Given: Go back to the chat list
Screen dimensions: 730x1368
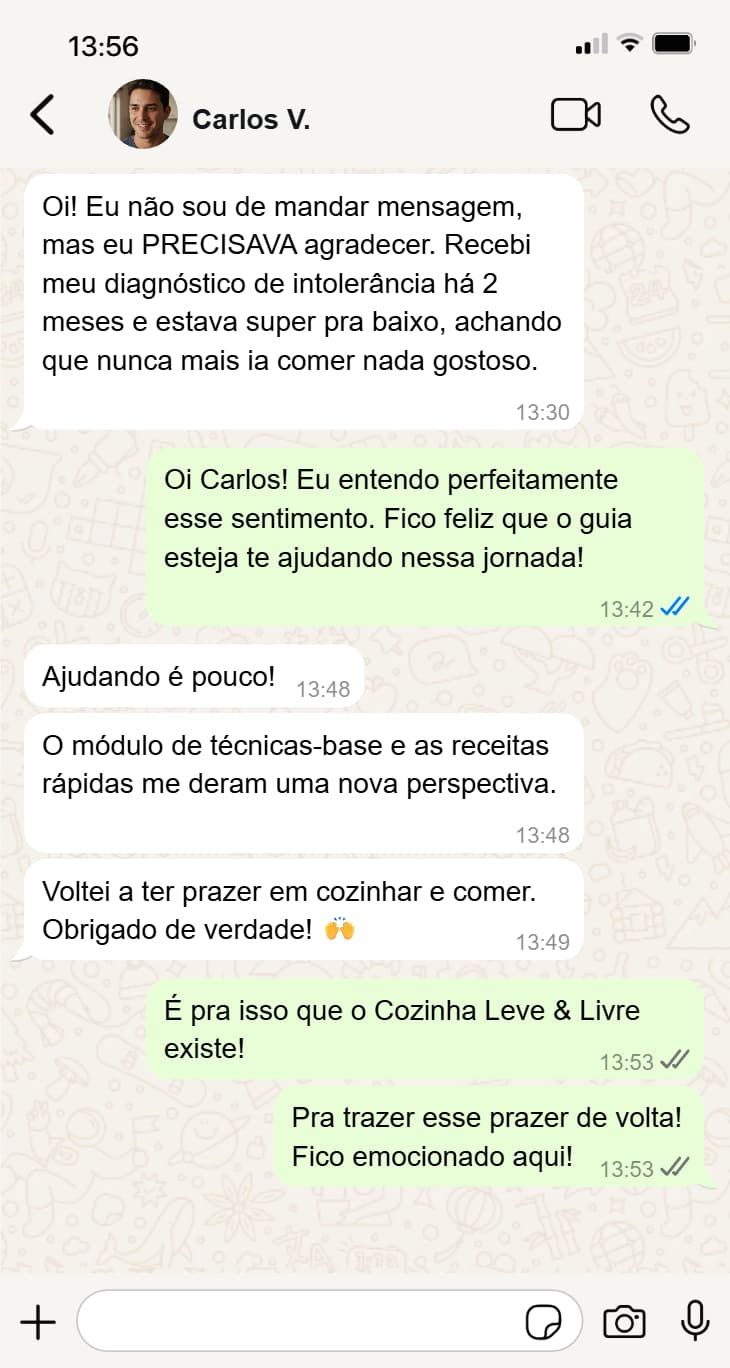Looking at the screenshot, I should (x=42, y=115).
